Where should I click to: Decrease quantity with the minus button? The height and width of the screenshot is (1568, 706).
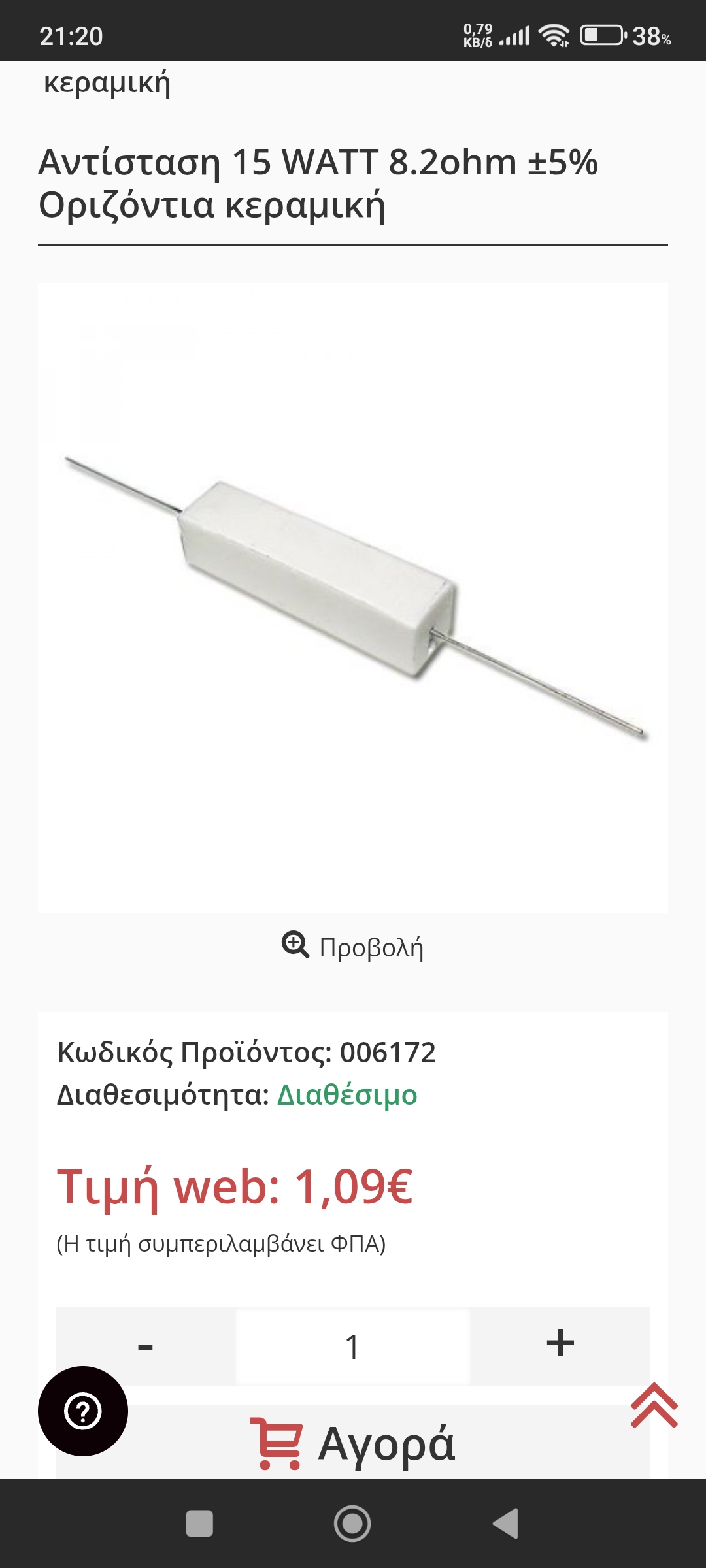[x=146, y=1346]
